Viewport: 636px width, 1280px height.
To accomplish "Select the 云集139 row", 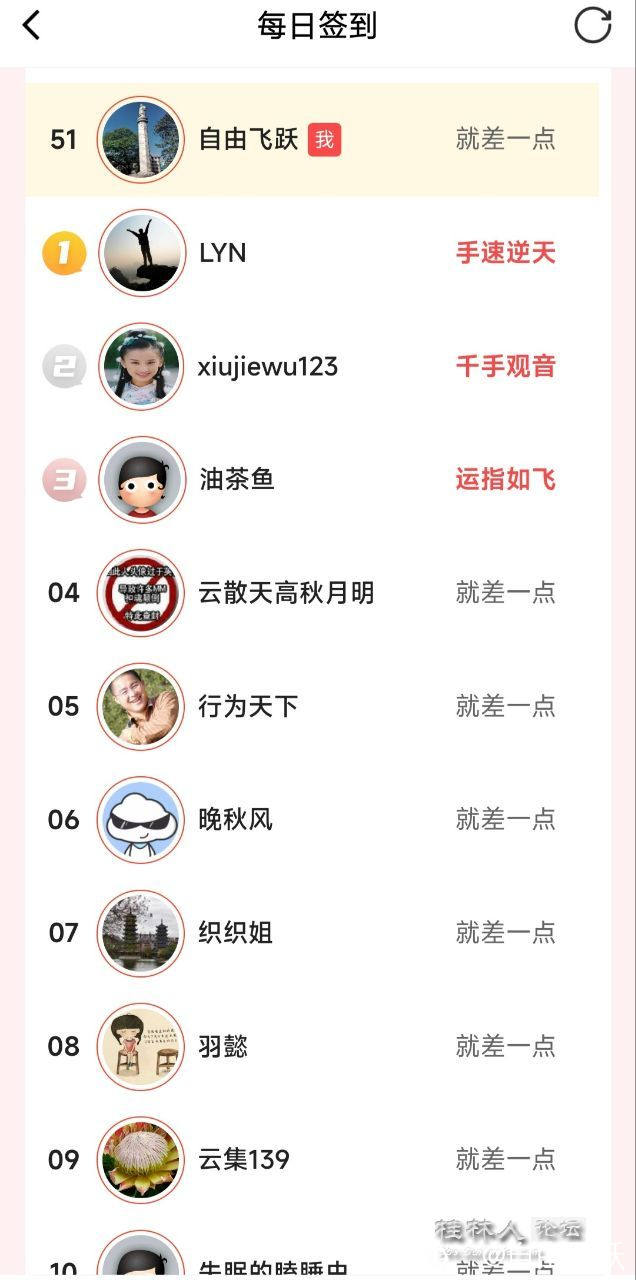I will [244, 1160].
